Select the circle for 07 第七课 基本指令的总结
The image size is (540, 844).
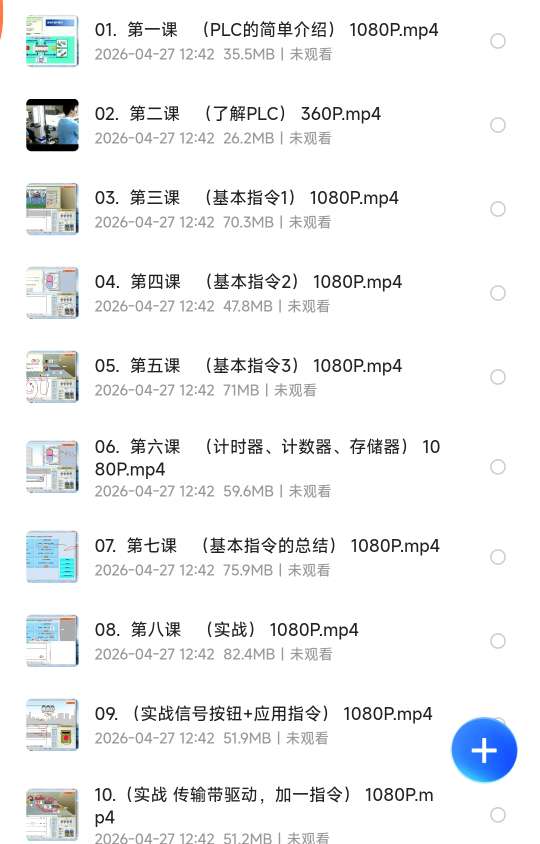click(498, 557)
